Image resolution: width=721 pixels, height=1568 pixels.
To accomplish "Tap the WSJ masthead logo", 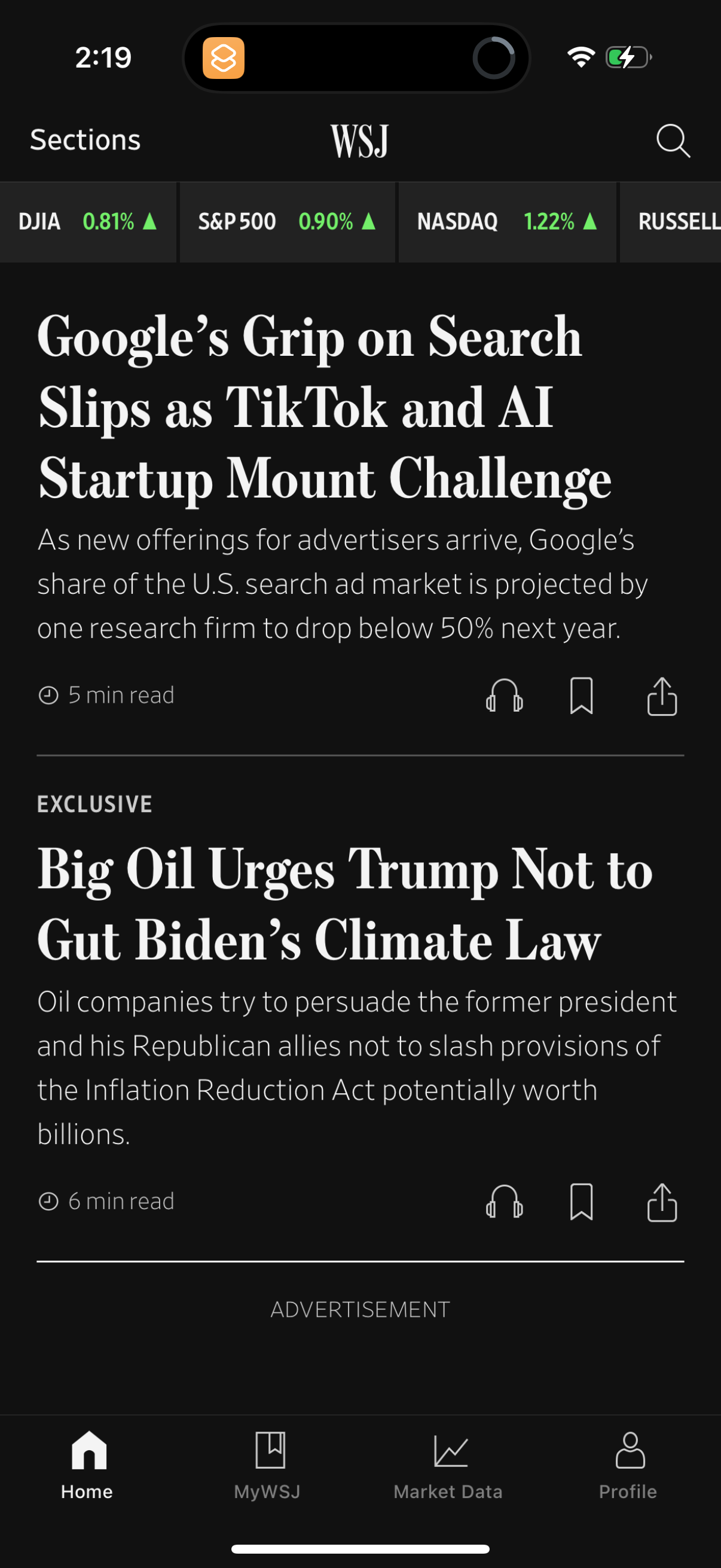I will (360, 140).
